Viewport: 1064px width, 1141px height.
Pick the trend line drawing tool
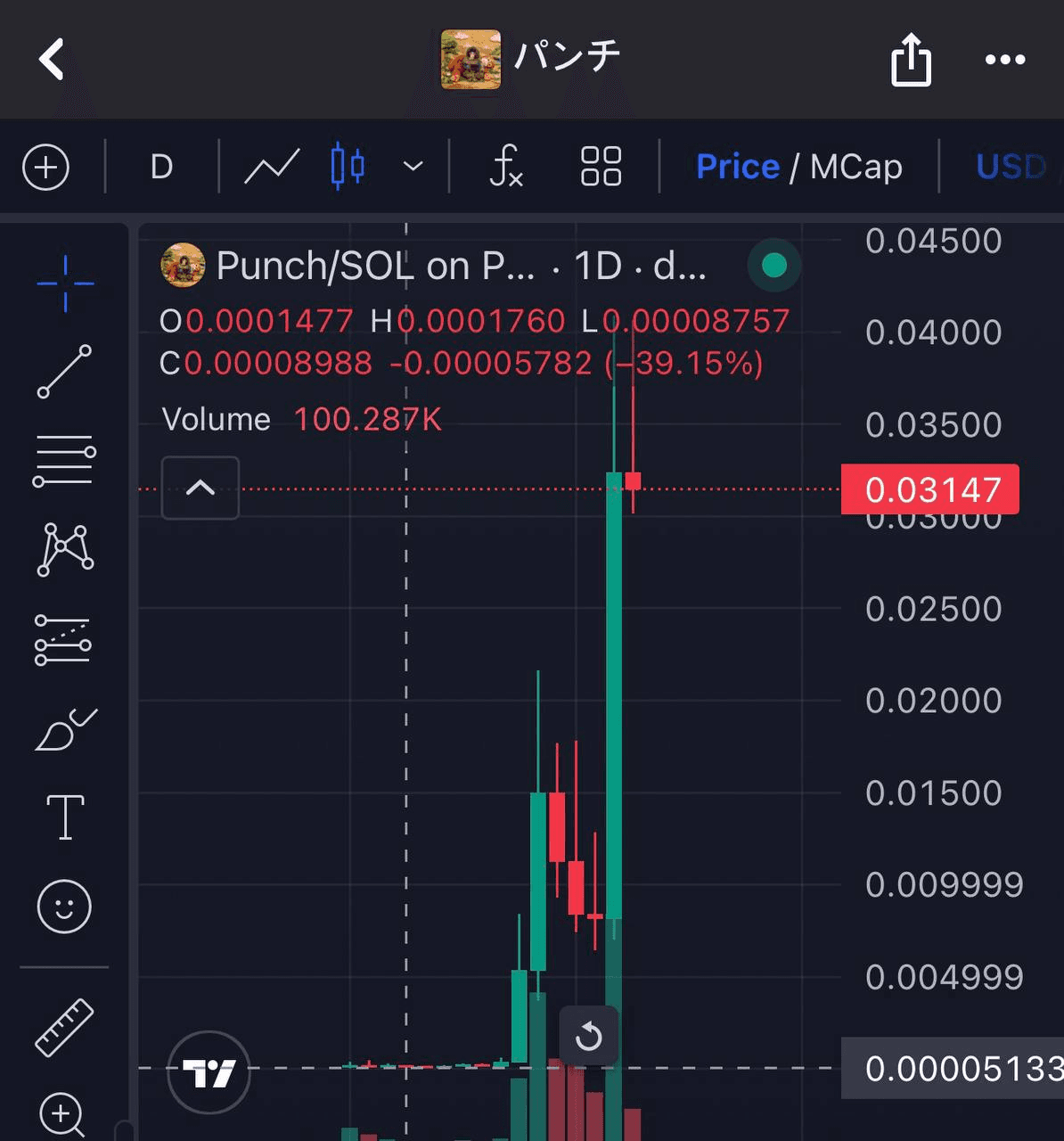pyautogui.click(x=64, y=371)
